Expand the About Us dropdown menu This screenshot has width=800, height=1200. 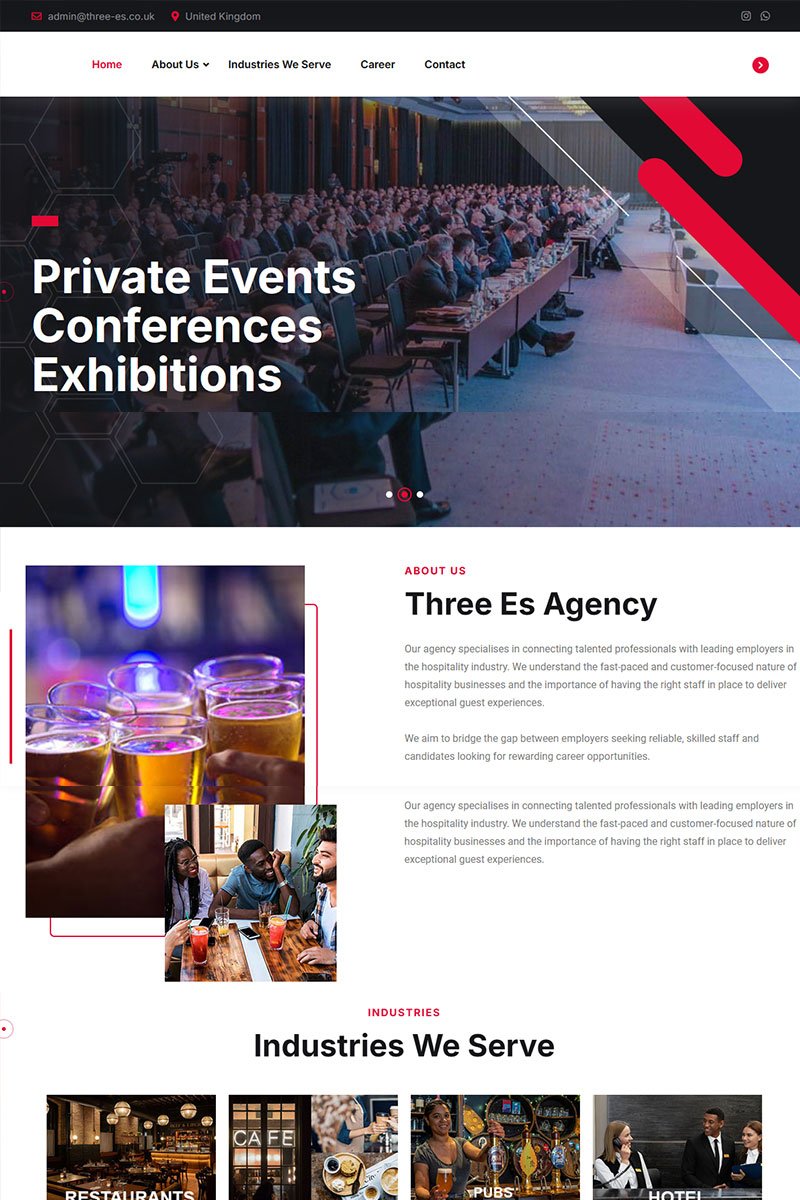[x=180, y=64]
